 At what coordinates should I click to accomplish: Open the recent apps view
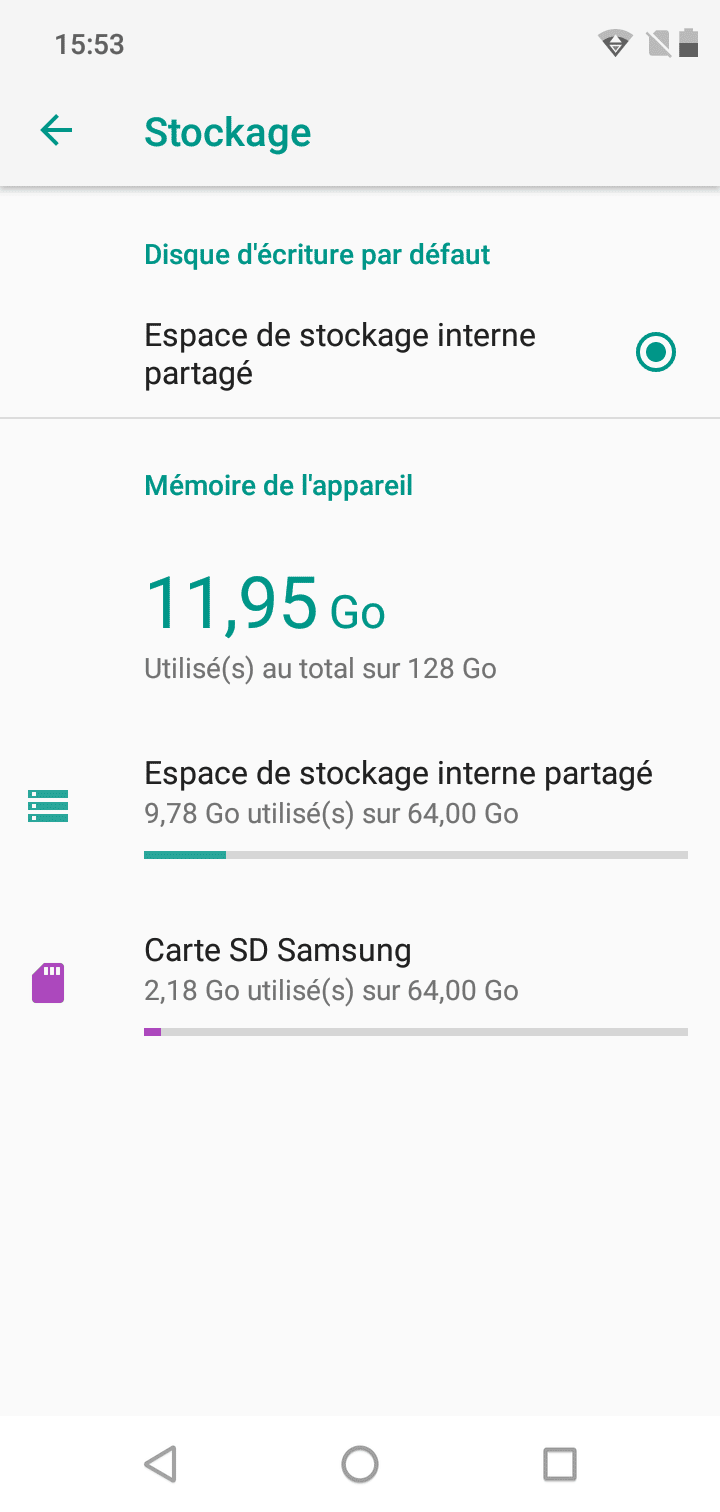point(560,1464)
